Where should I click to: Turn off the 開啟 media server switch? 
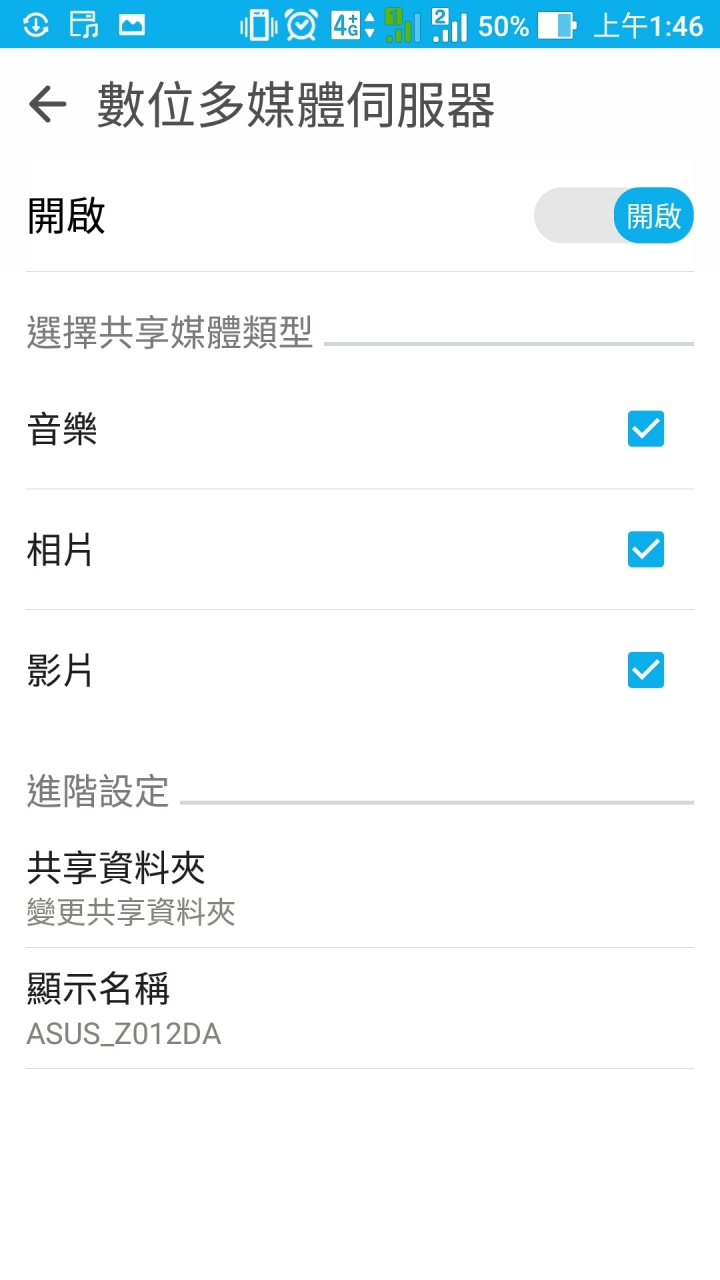click(x=614, y=216)
